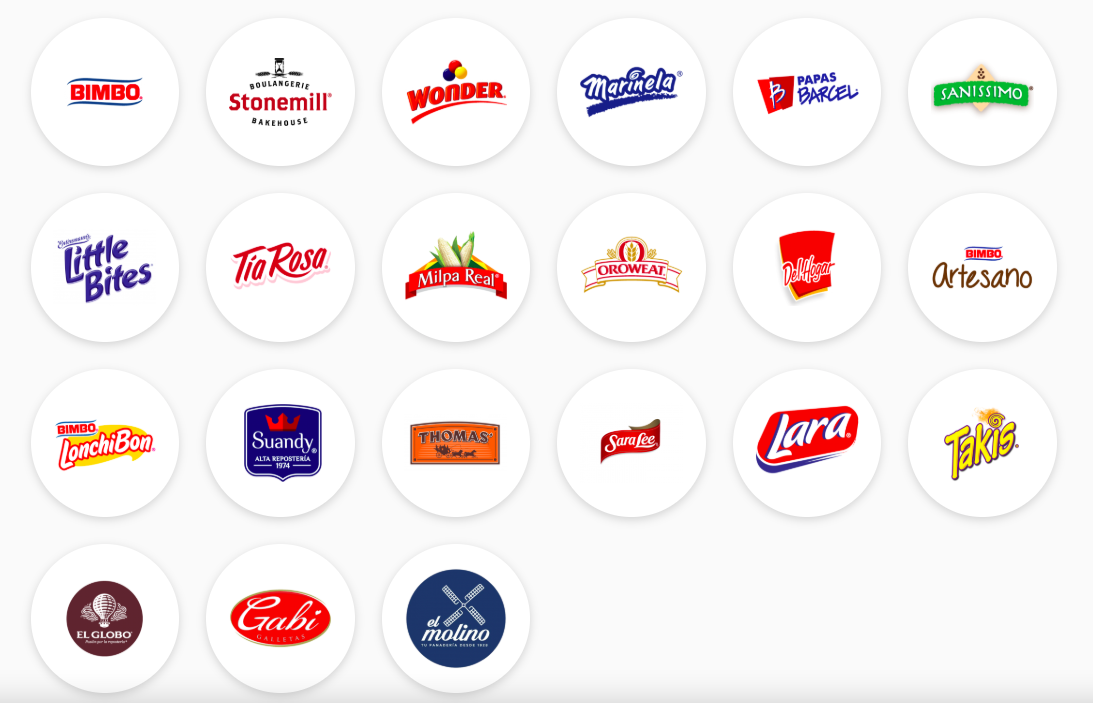Open the LonchiBon brand circle
The width and height of the screenshot is (1093, 703).
tap(105, 443)
